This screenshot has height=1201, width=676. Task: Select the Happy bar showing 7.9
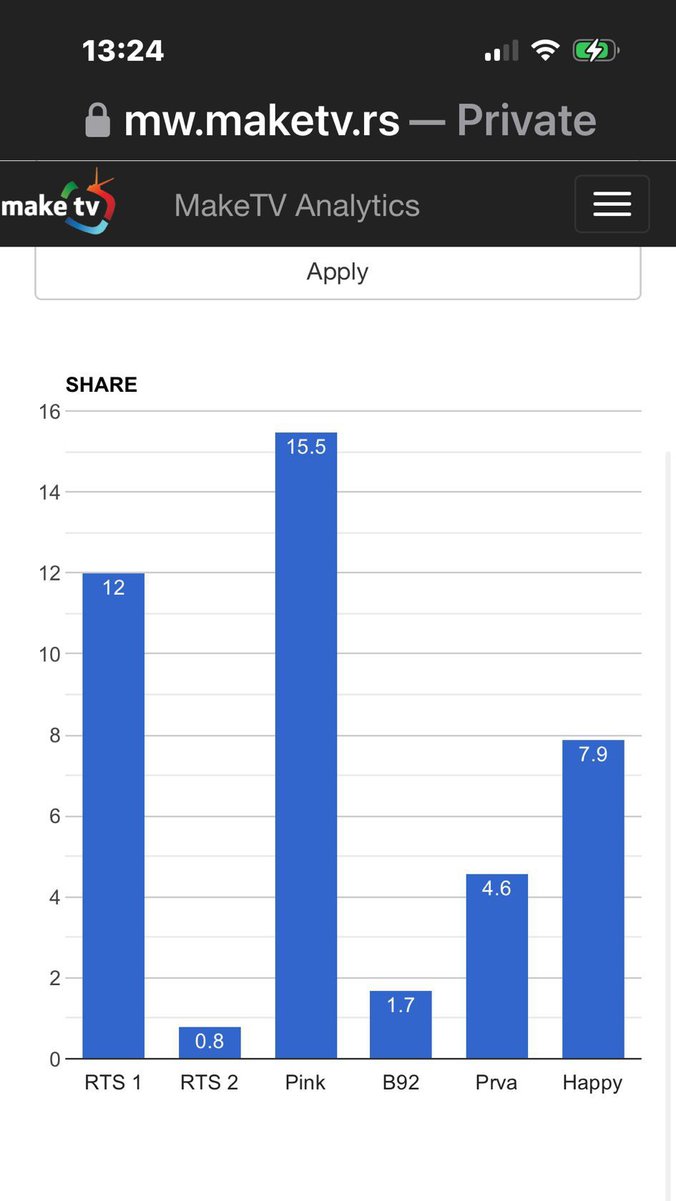click(x=593, y=898)
